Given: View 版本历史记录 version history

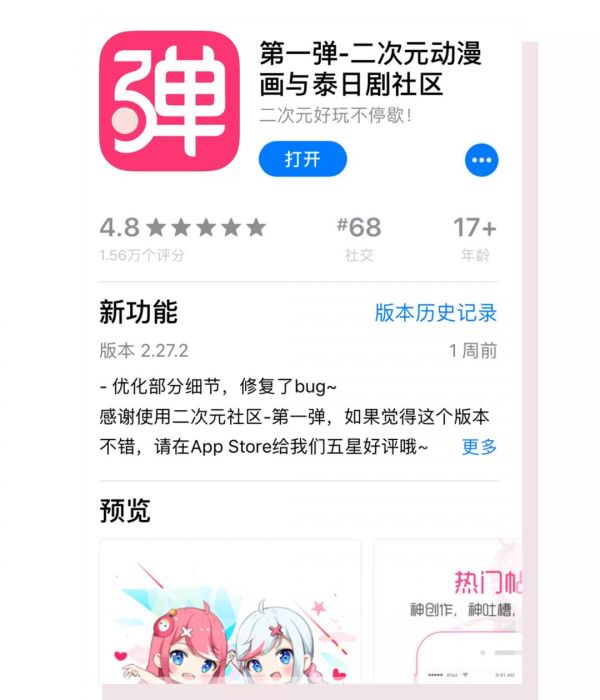Looking at the screenshot, I should pyautogui.click(x=435, y=312).
